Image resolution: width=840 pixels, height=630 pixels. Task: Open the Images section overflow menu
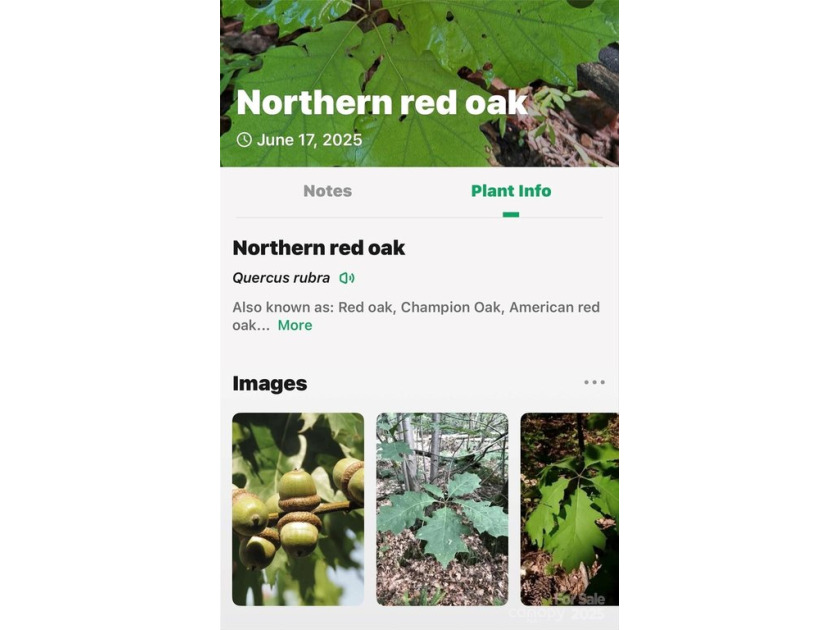594,382
